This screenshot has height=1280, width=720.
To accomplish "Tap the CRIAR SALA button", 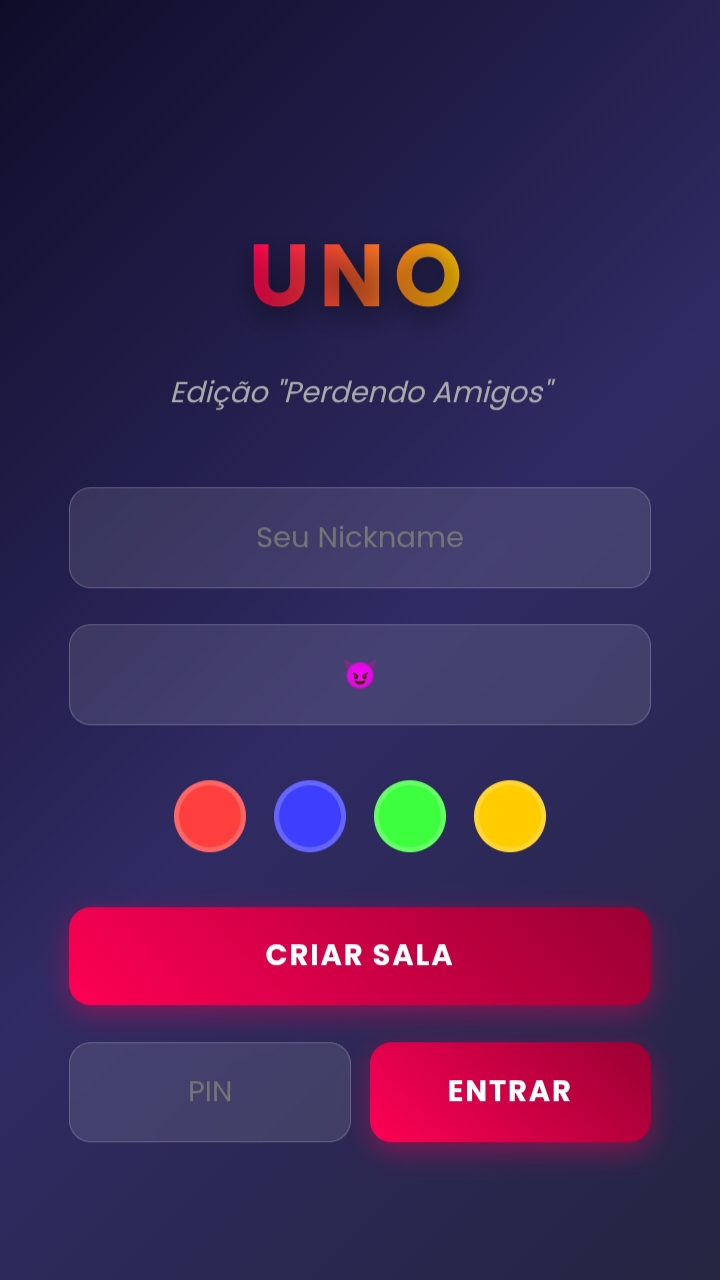I will pos(360,955).
